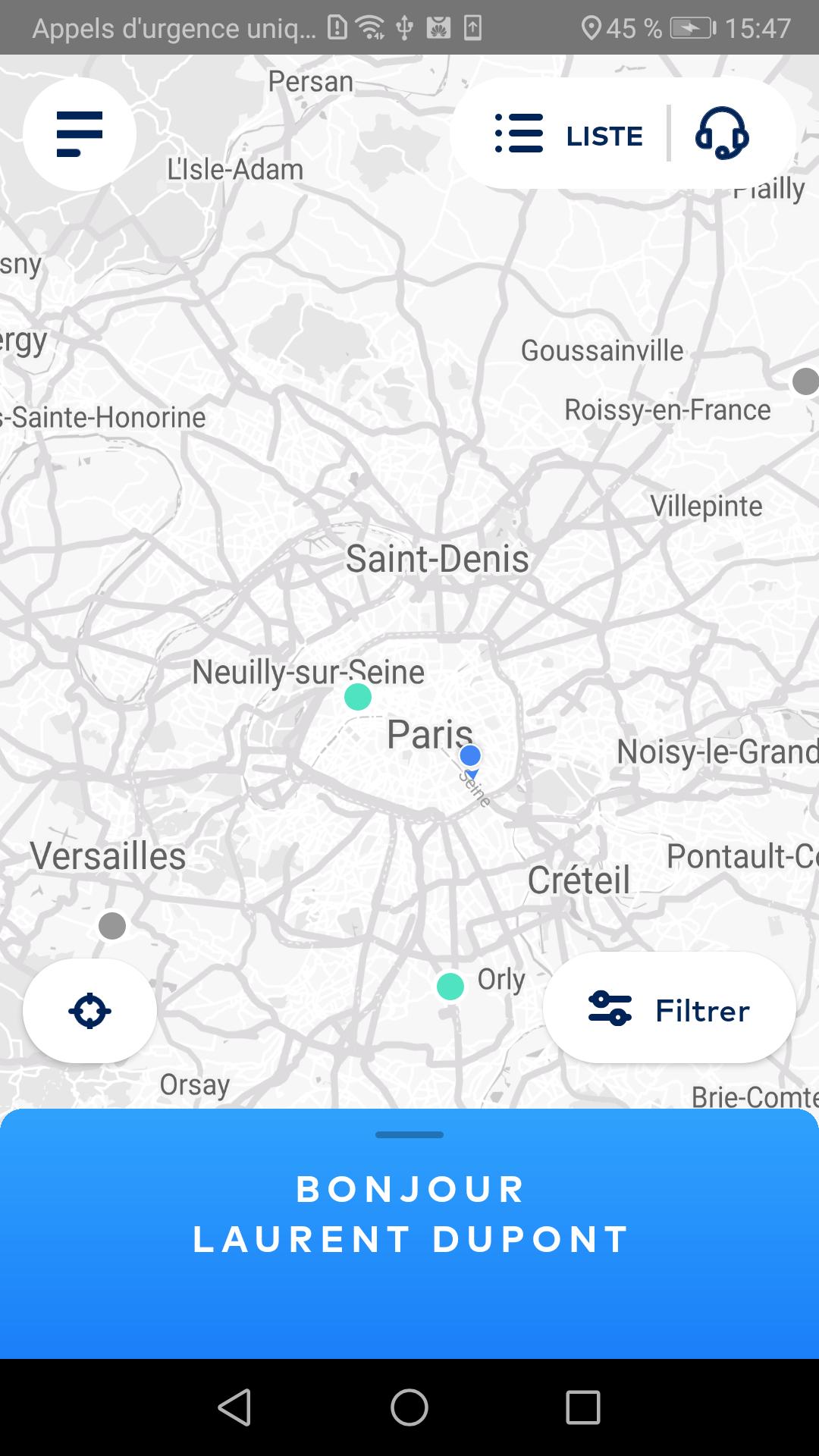
Task: Expand the Bonjour Laurent Dupont panel
Action: 409,1135
